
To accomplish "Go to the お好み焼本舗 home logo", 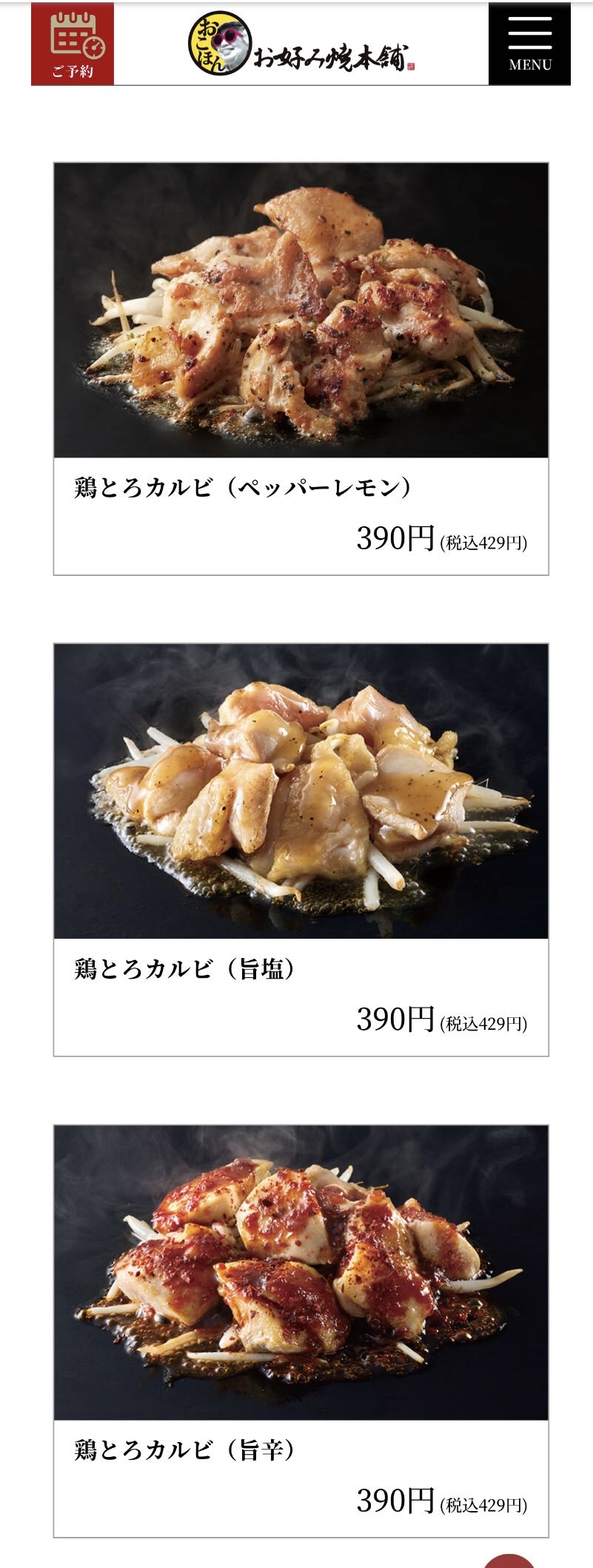I will point(301,45).
